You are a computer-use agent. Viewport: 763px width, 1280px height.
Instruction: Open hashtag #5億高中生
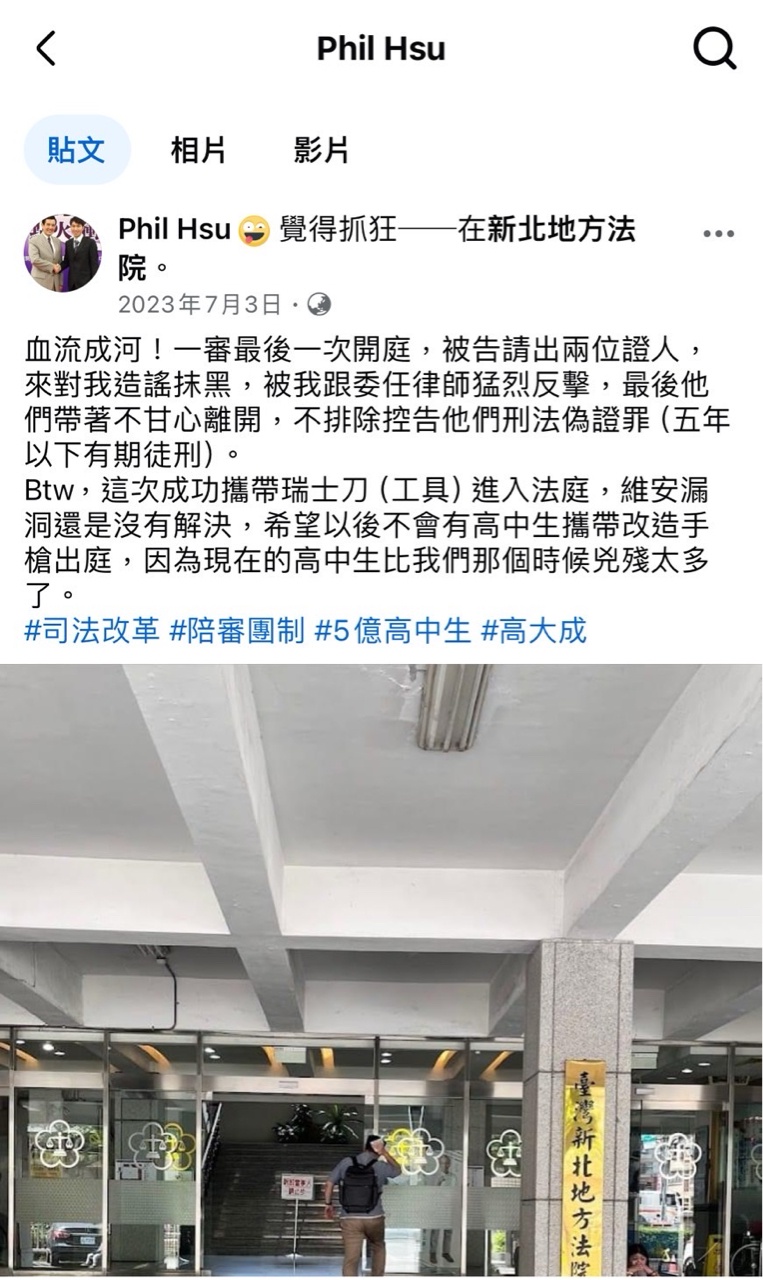coord(392,631)
